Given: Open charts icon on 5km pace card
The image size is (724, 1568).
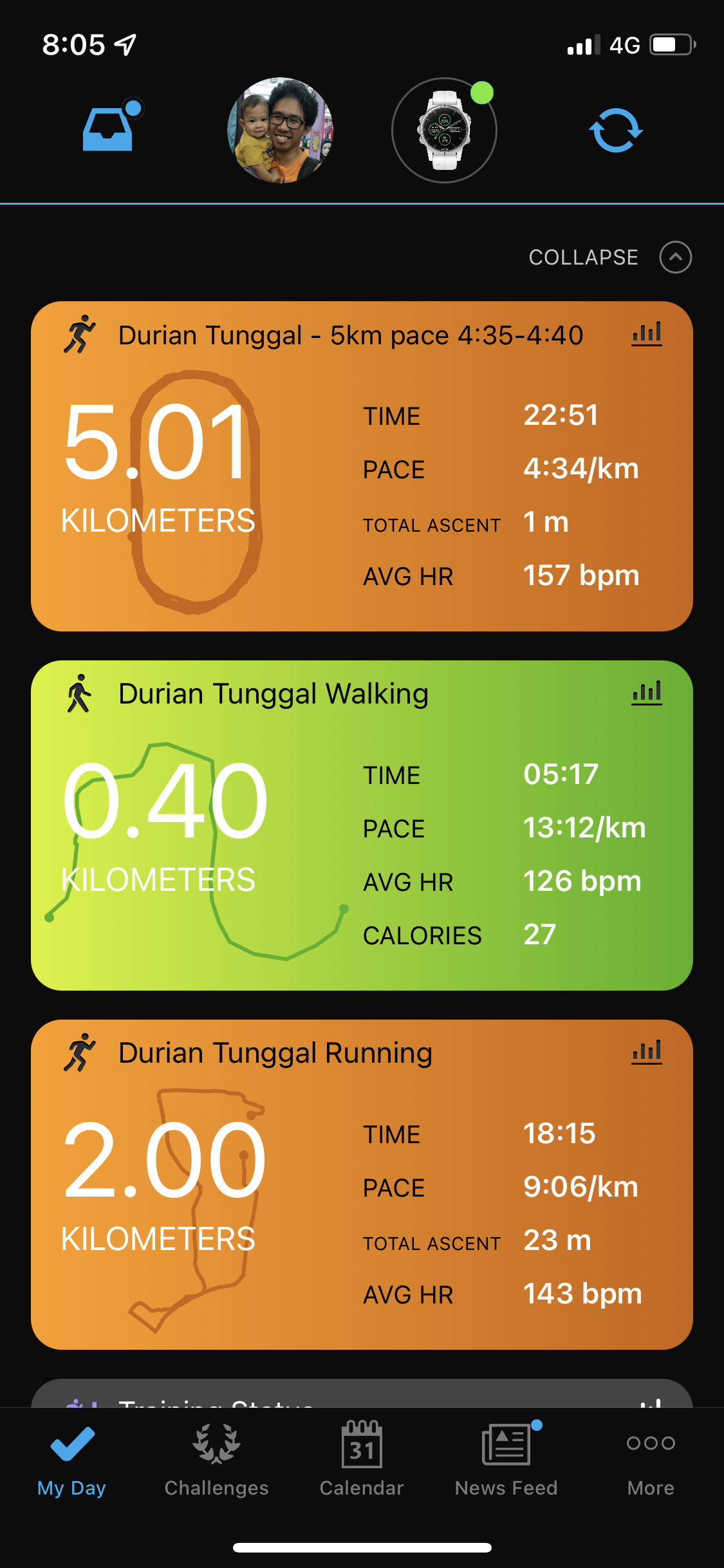Looking at the screenshot, I should [x=647, y=335].
